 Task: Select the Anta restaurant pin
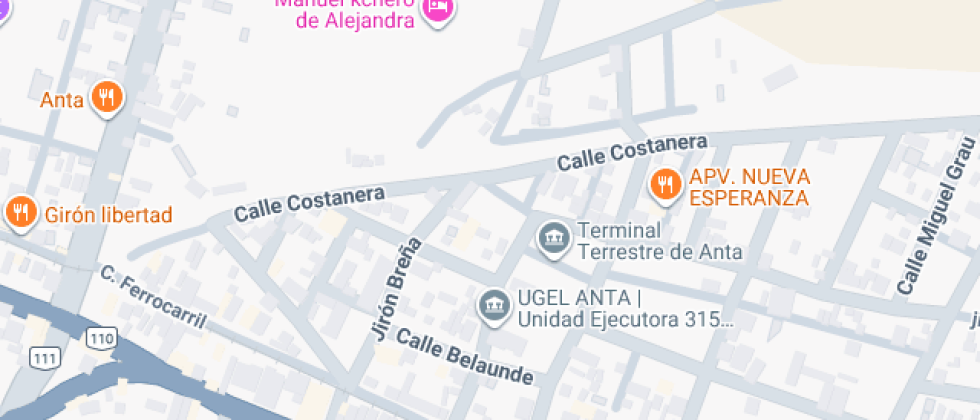point(107,98)
